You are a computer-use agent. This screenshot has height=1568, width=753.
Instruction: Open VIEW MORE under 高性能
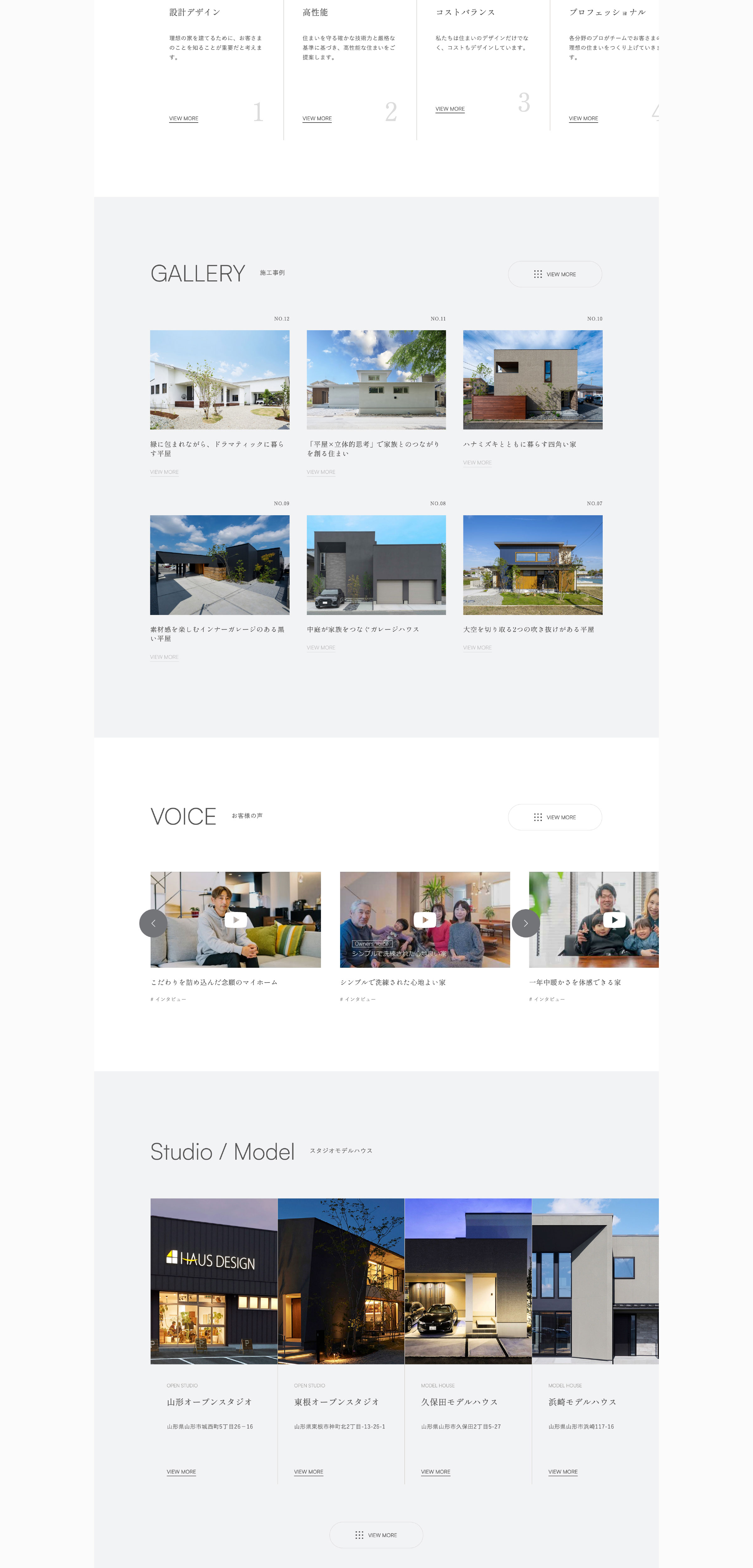point(317,119)
